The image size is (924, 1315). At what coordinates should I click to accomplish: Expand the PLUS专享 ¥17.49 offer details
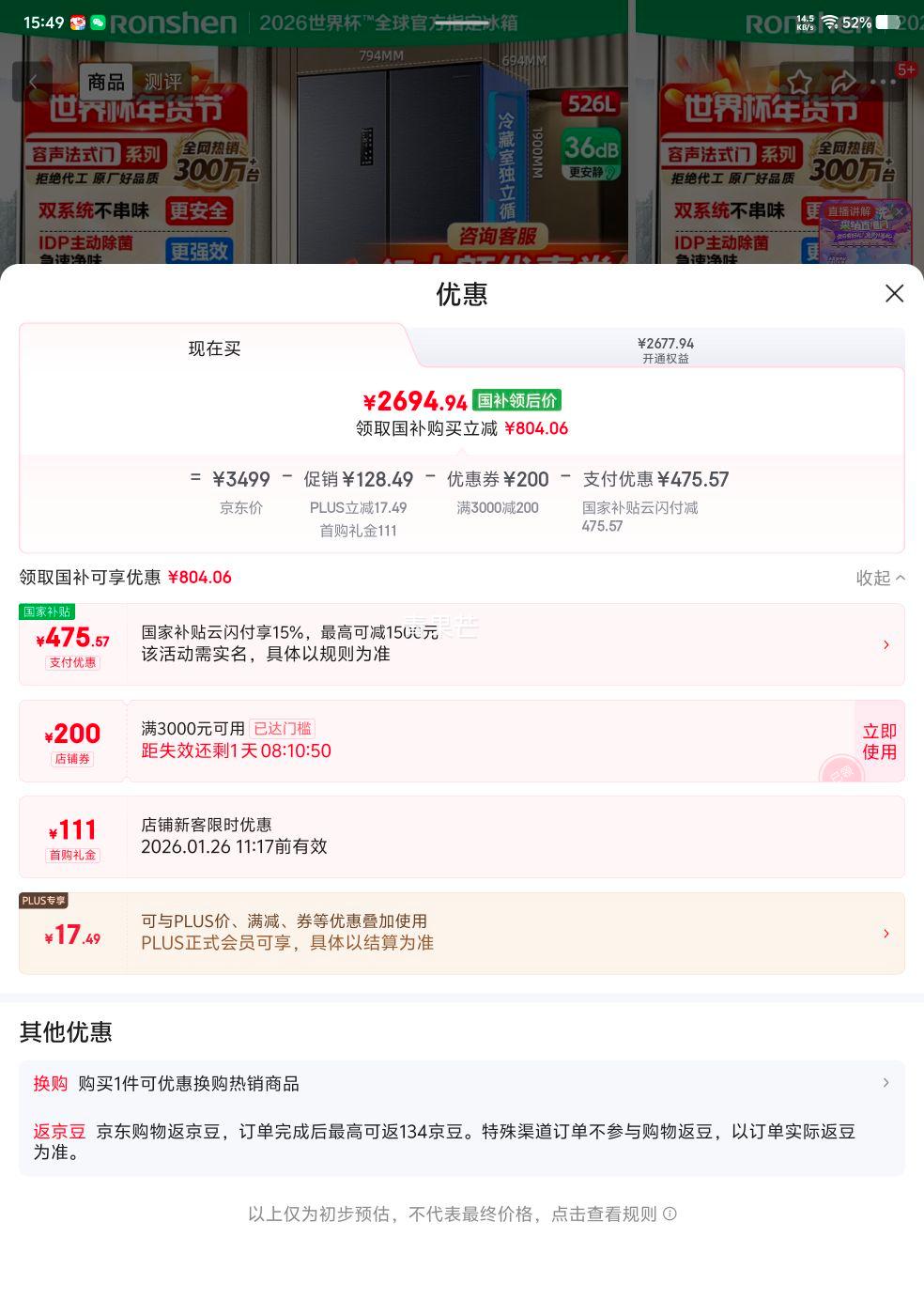886,933
